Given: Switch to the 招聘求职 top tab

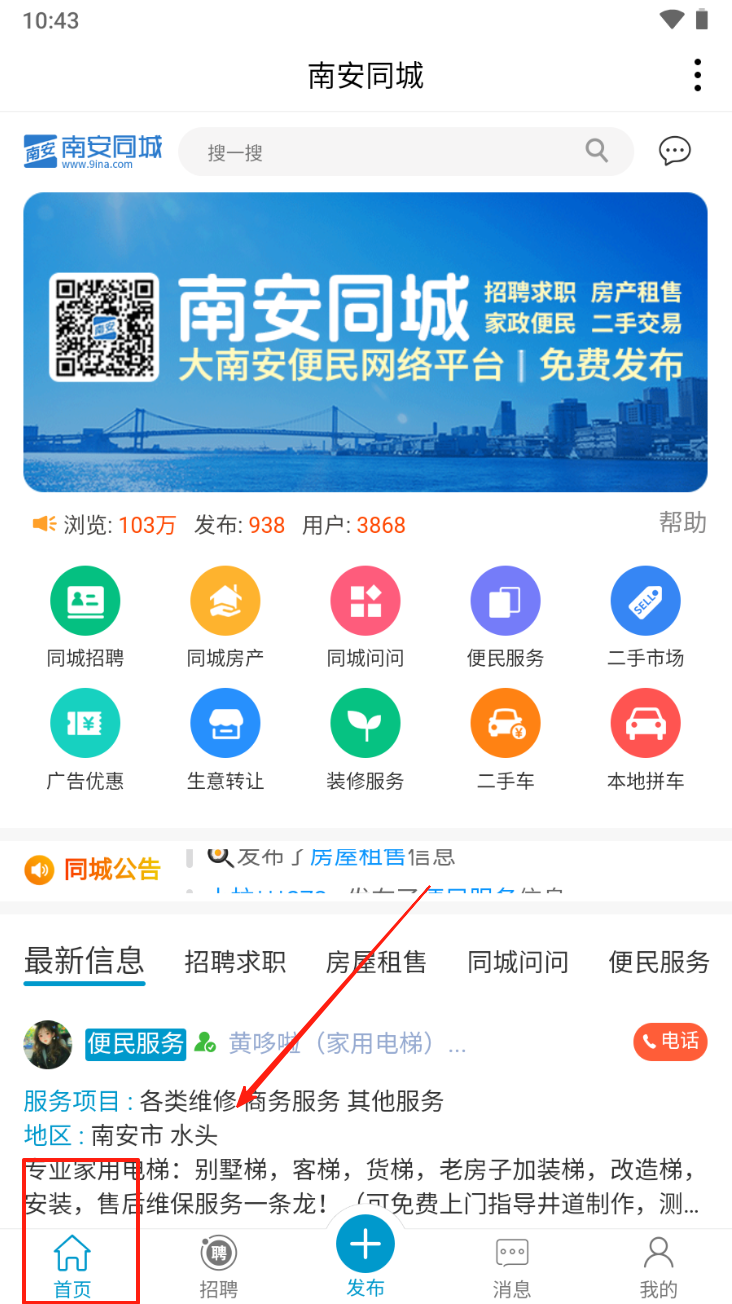Looking at the screenshot, I should tap(235, 962).
